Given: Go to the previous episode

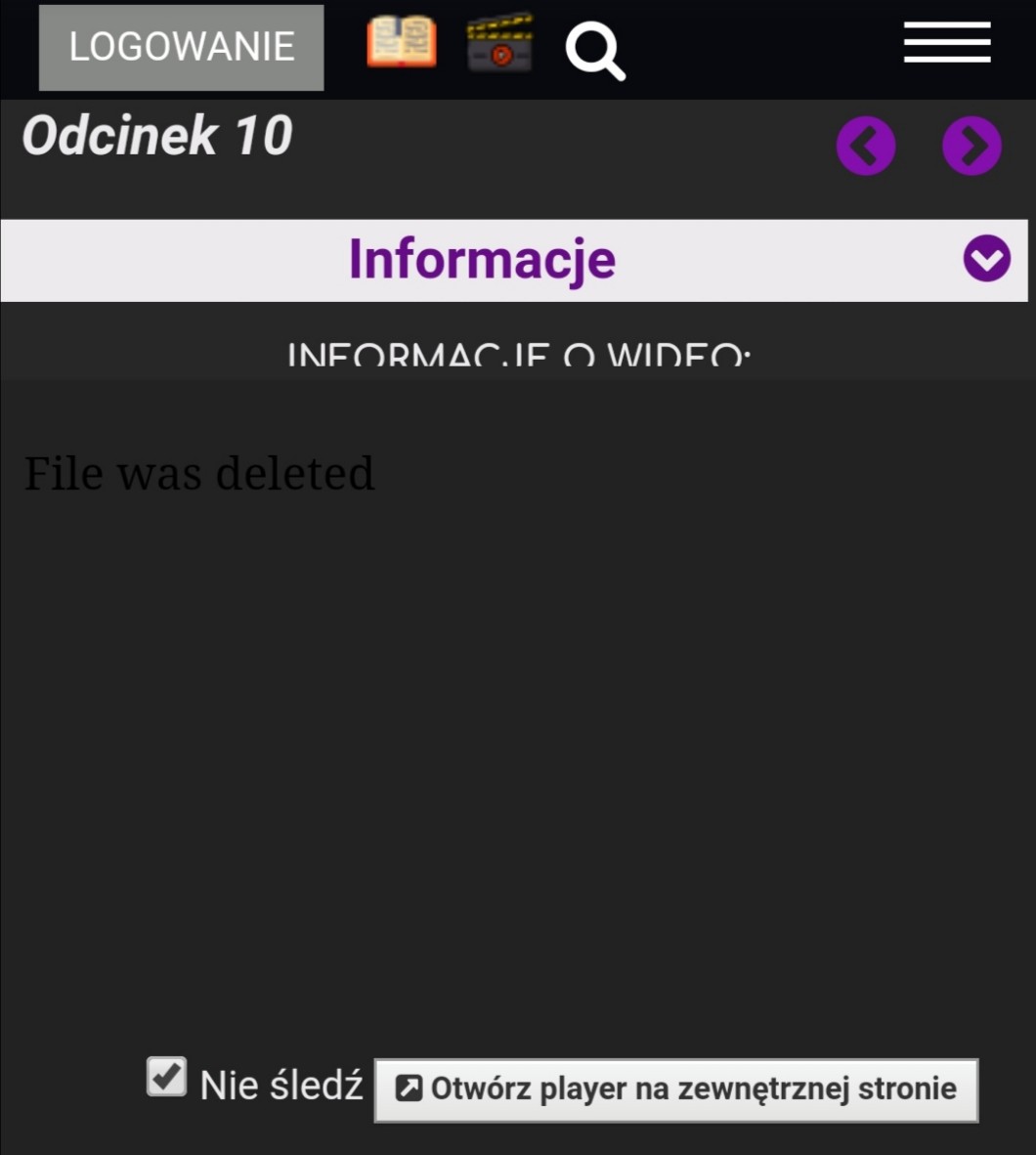Looking at the screenshot, I should point(865,147).
